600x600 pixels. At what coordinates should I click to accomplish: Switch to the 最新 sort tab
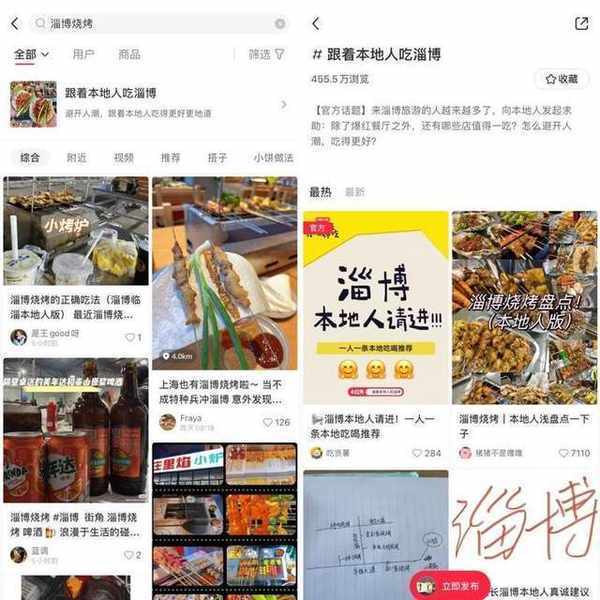355,192
